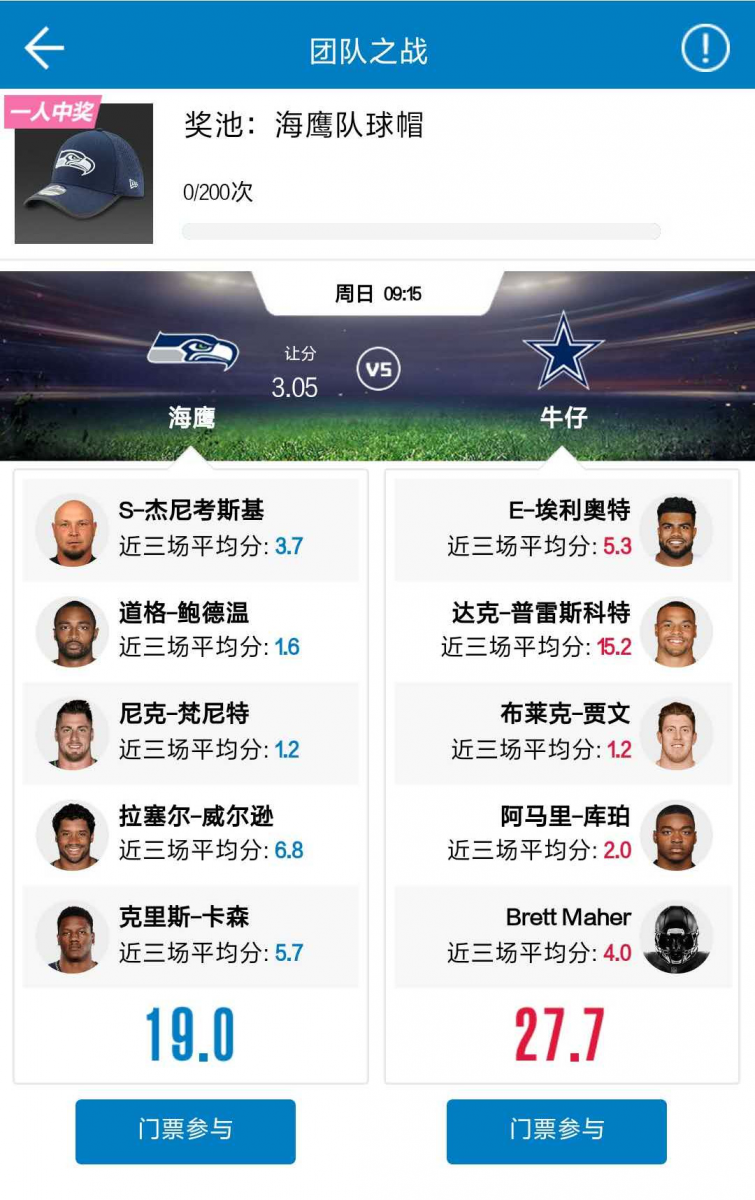This screenshot has height=1200, width=755.
Task: Open player 拉塞尔-威尔逊 row
Action: (190, 835)
